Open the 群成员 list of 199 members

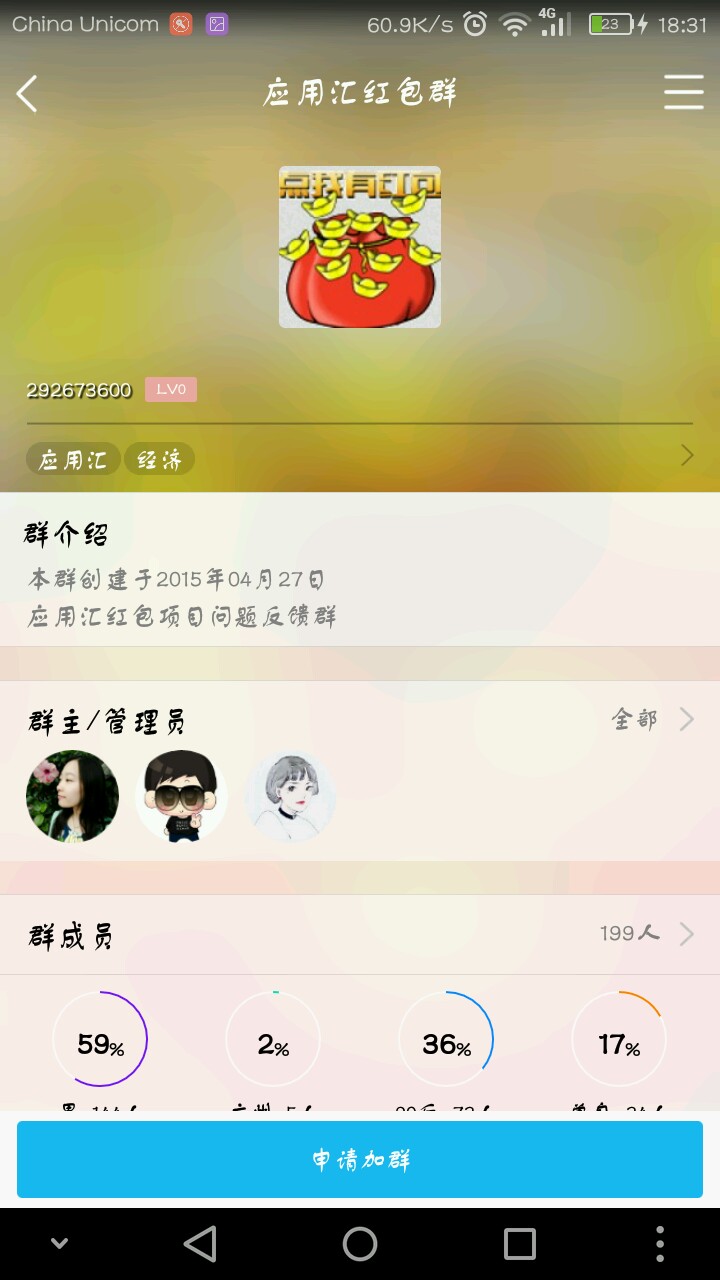(x=360, y=935)
